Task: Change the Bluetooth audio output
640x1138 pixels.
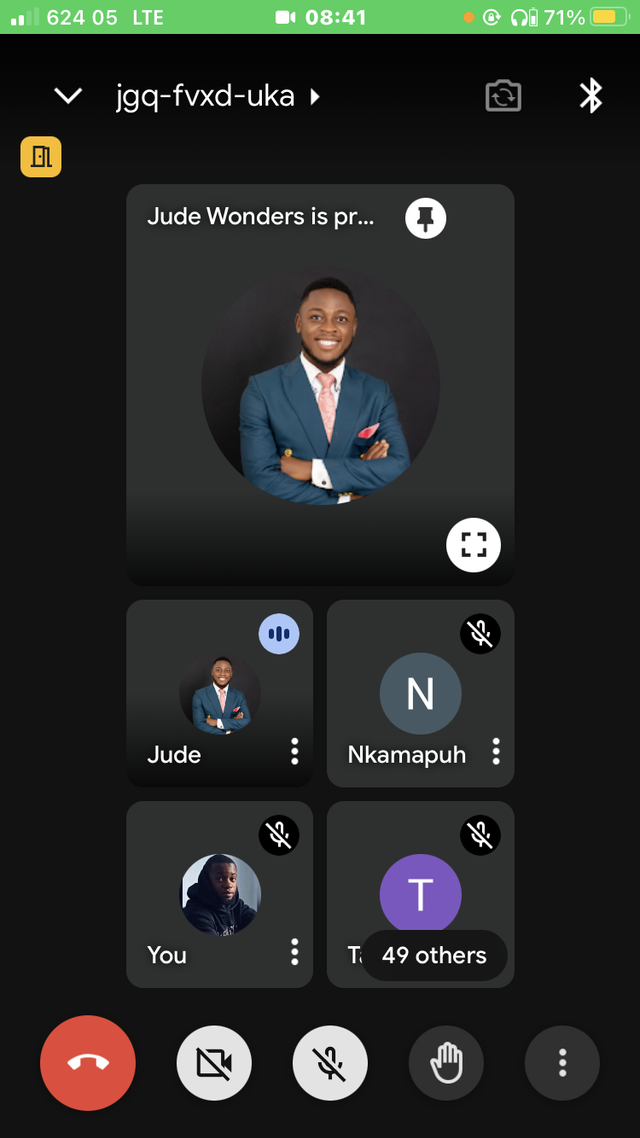Action: (591, 96)
